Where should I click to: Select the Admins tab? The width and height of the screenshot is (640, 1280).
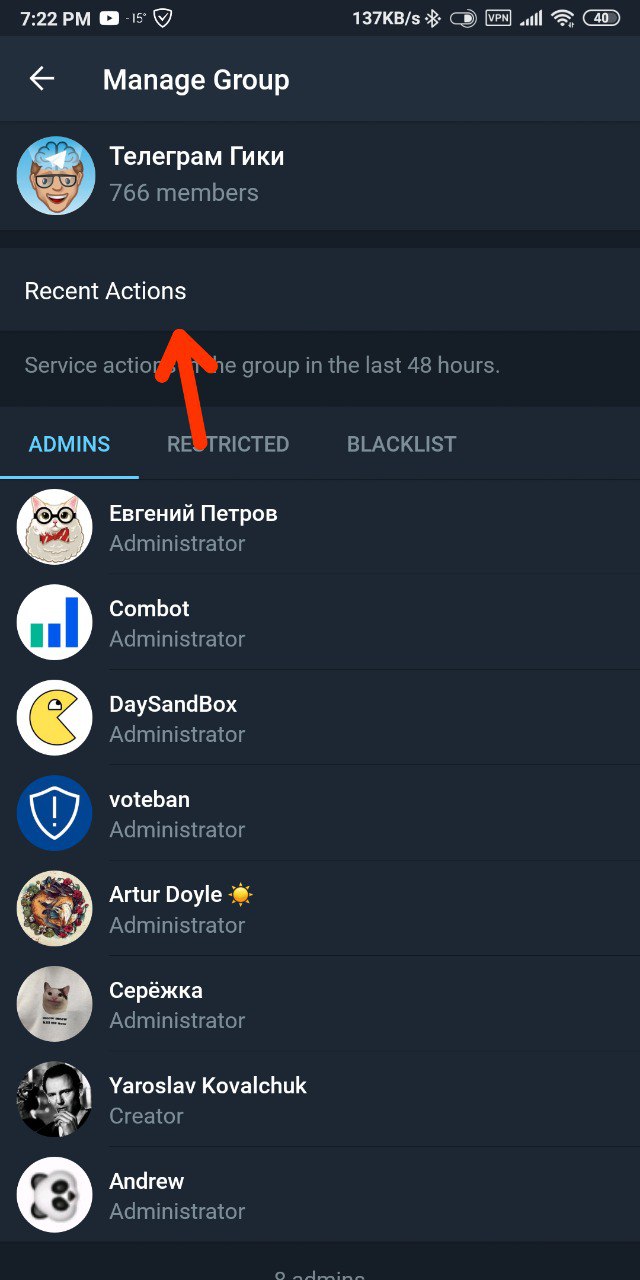[69, 444]
